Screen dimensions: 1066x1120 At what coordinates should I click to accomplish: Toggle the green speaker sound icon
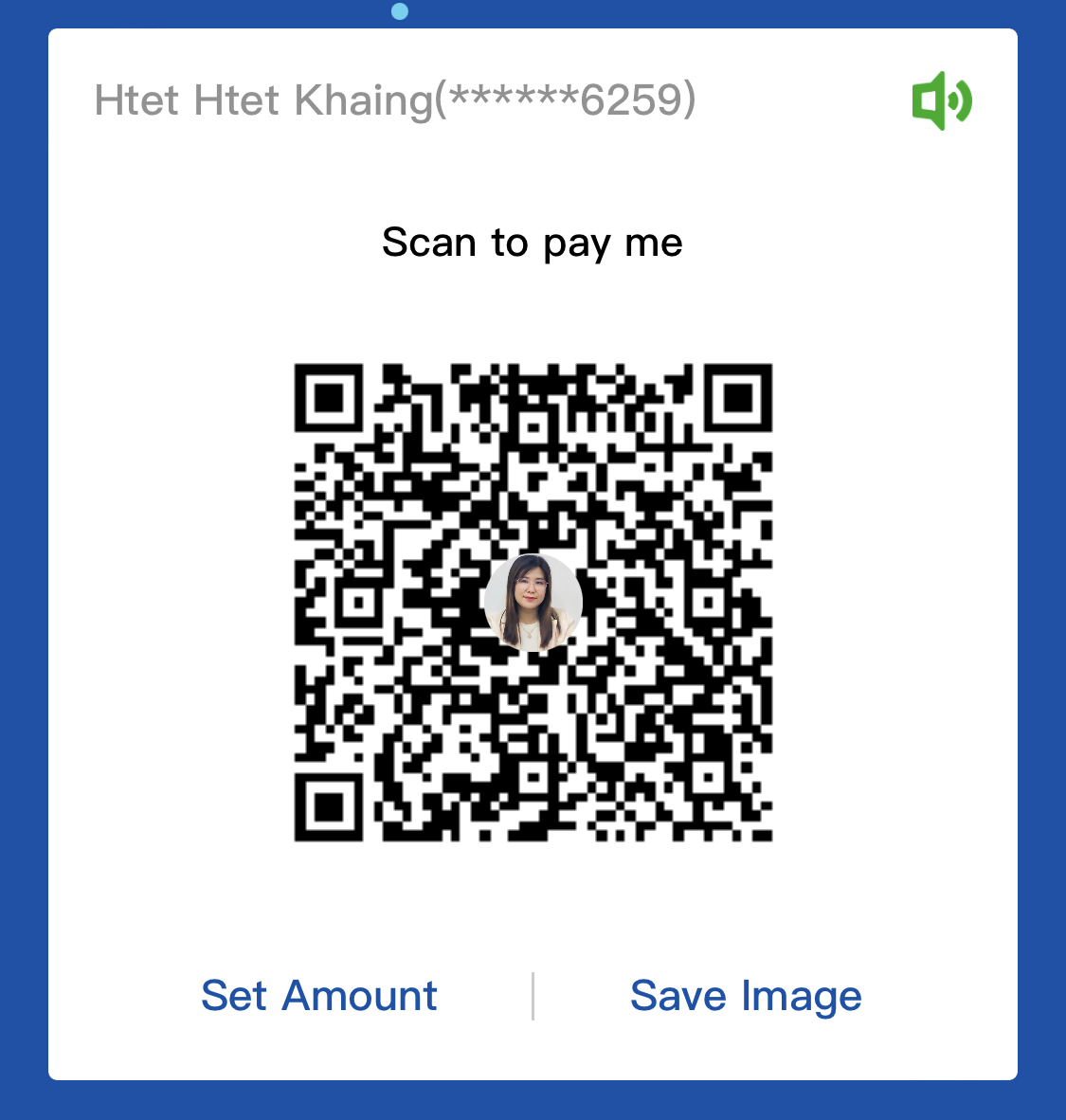pos(941,100)
